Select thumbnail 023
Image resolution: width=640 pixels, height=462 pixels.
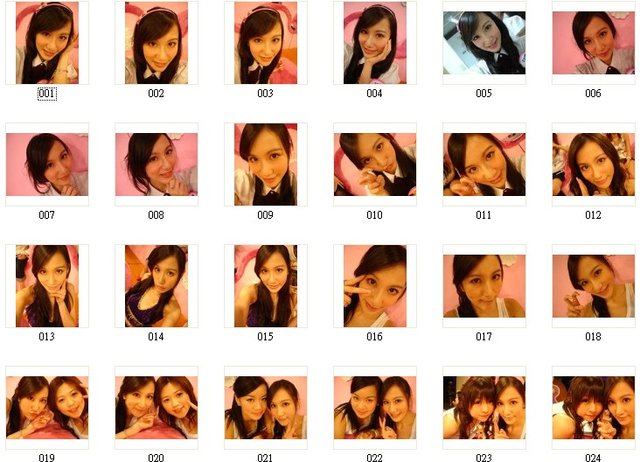484,407
